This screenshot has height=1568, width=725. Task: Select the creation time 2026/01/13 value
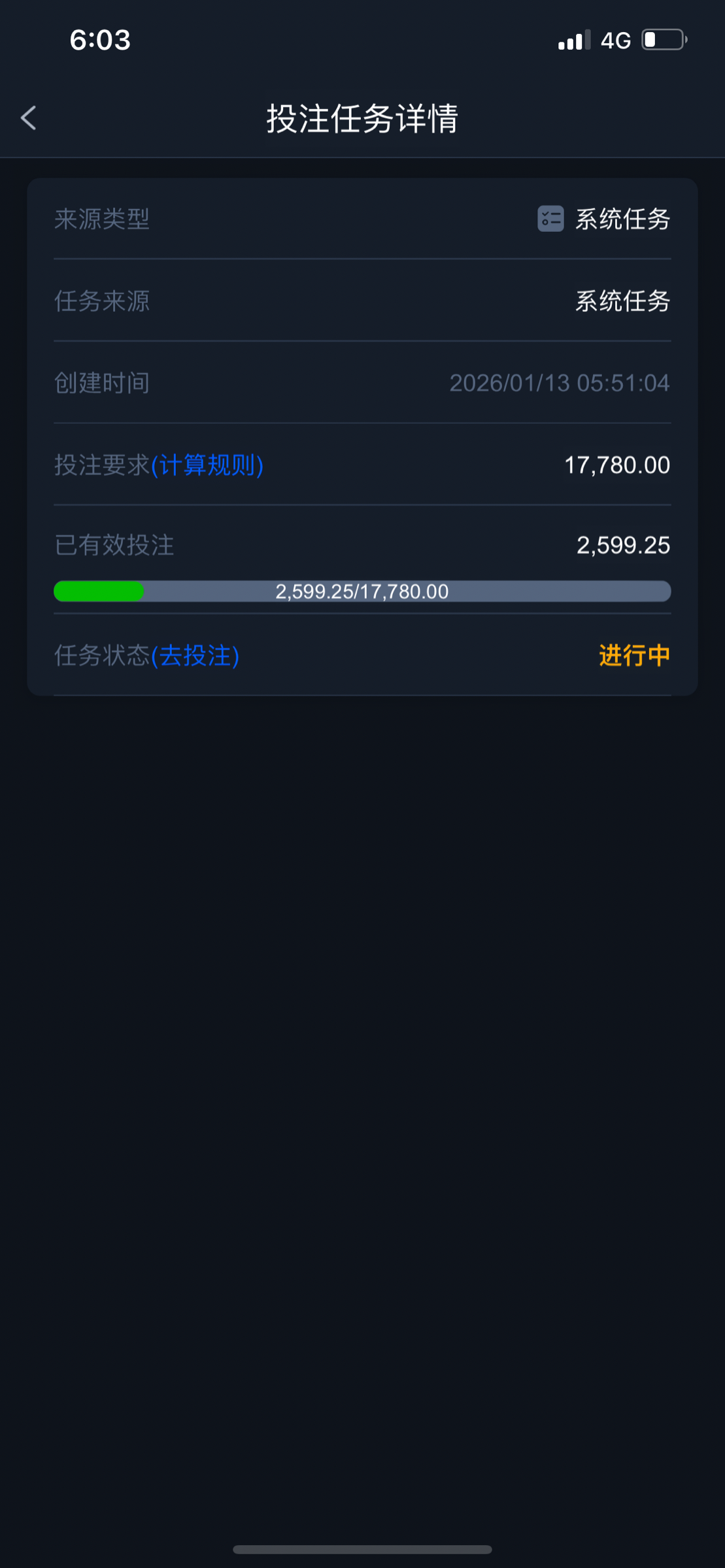coord(561,383)
